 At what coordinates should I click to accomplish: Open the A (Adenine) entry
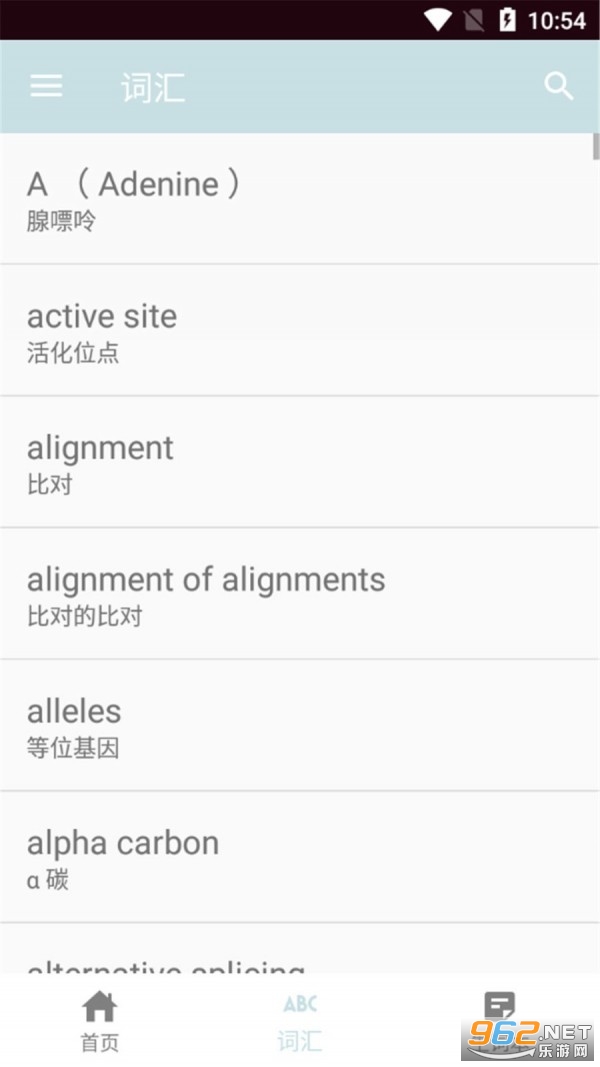[x=299, y=199]
